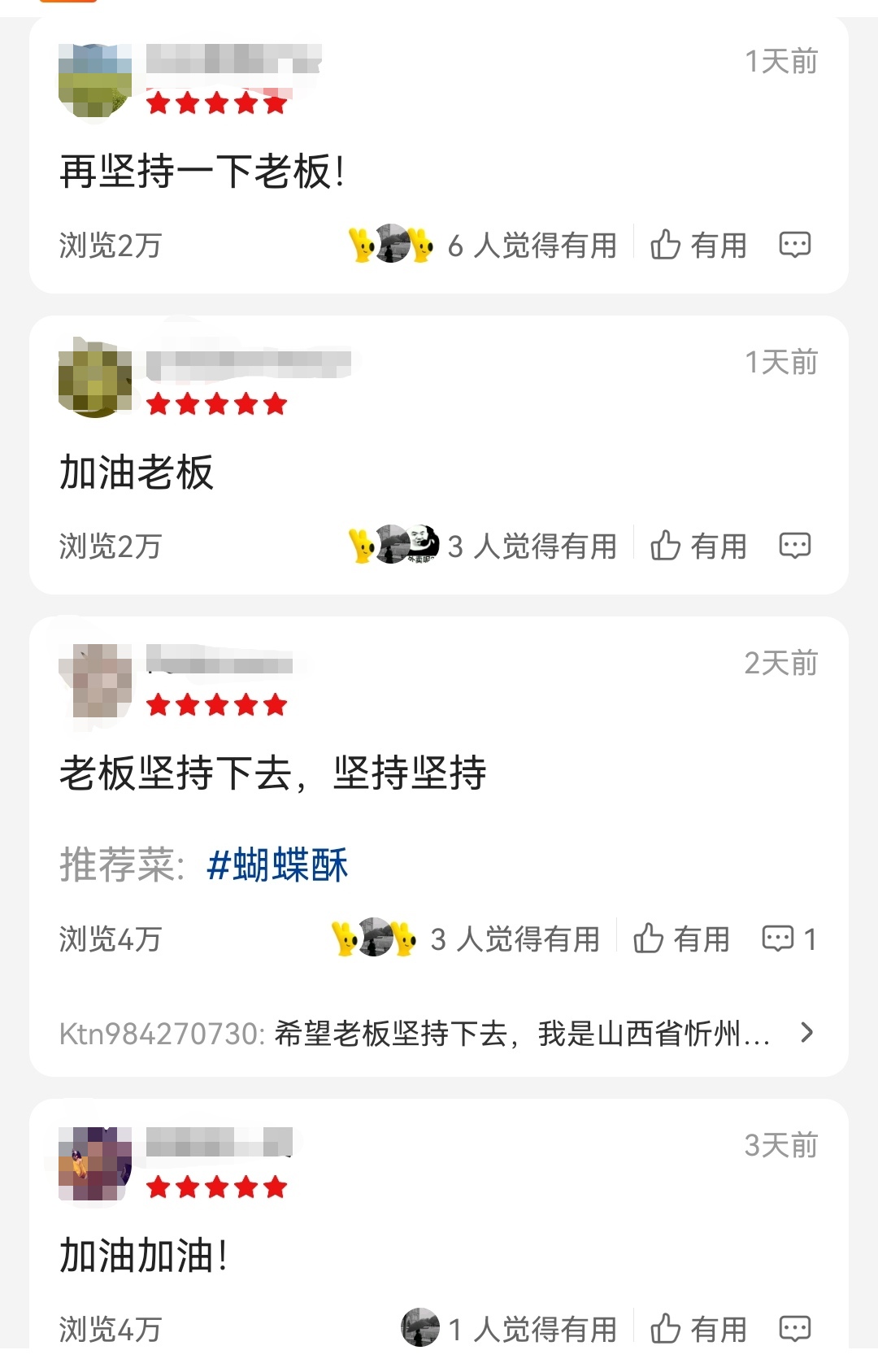Open comments on the review 再坚持一下老板
The width and height of the screenshot is (878, 1372).
[794, 245]
